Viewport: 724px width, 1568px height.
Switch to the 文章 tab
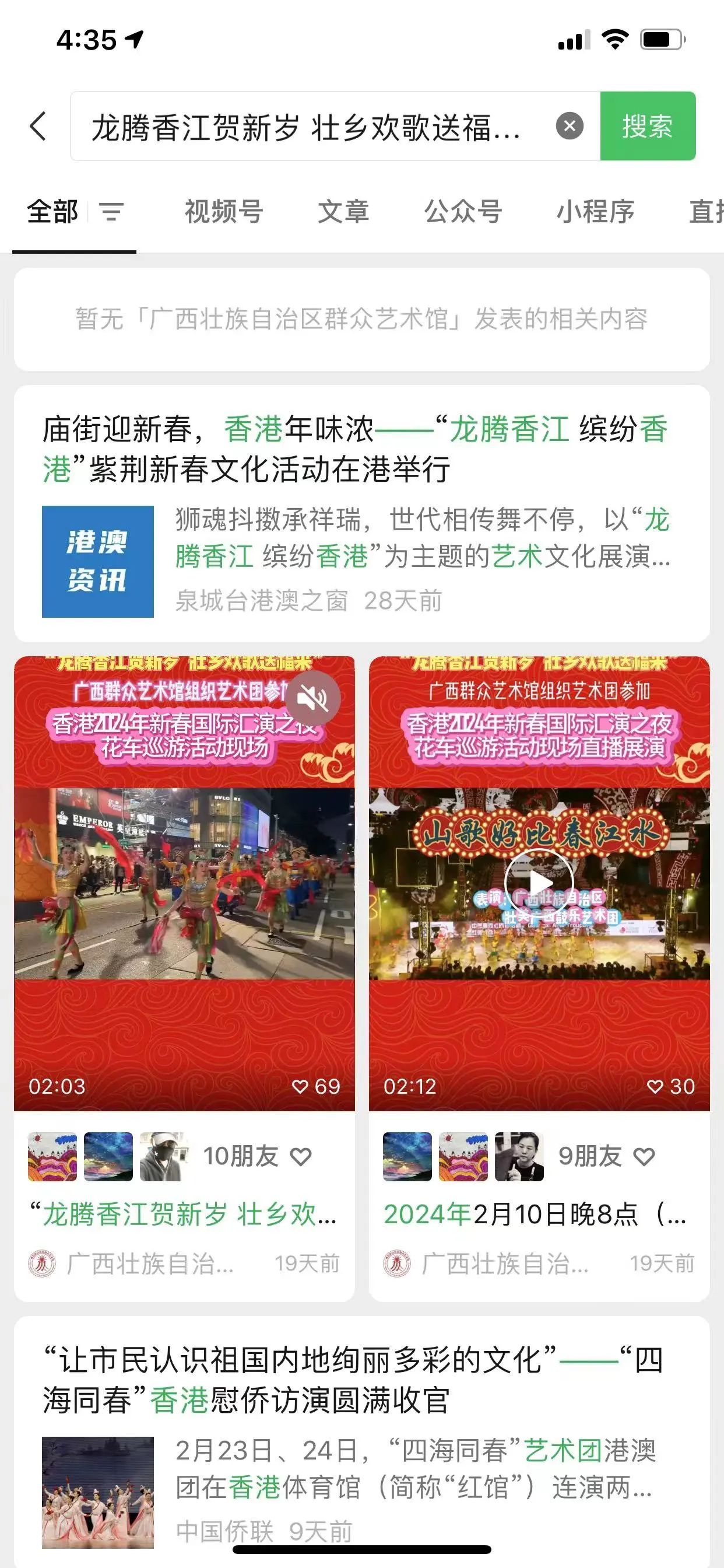coord(343,211)
